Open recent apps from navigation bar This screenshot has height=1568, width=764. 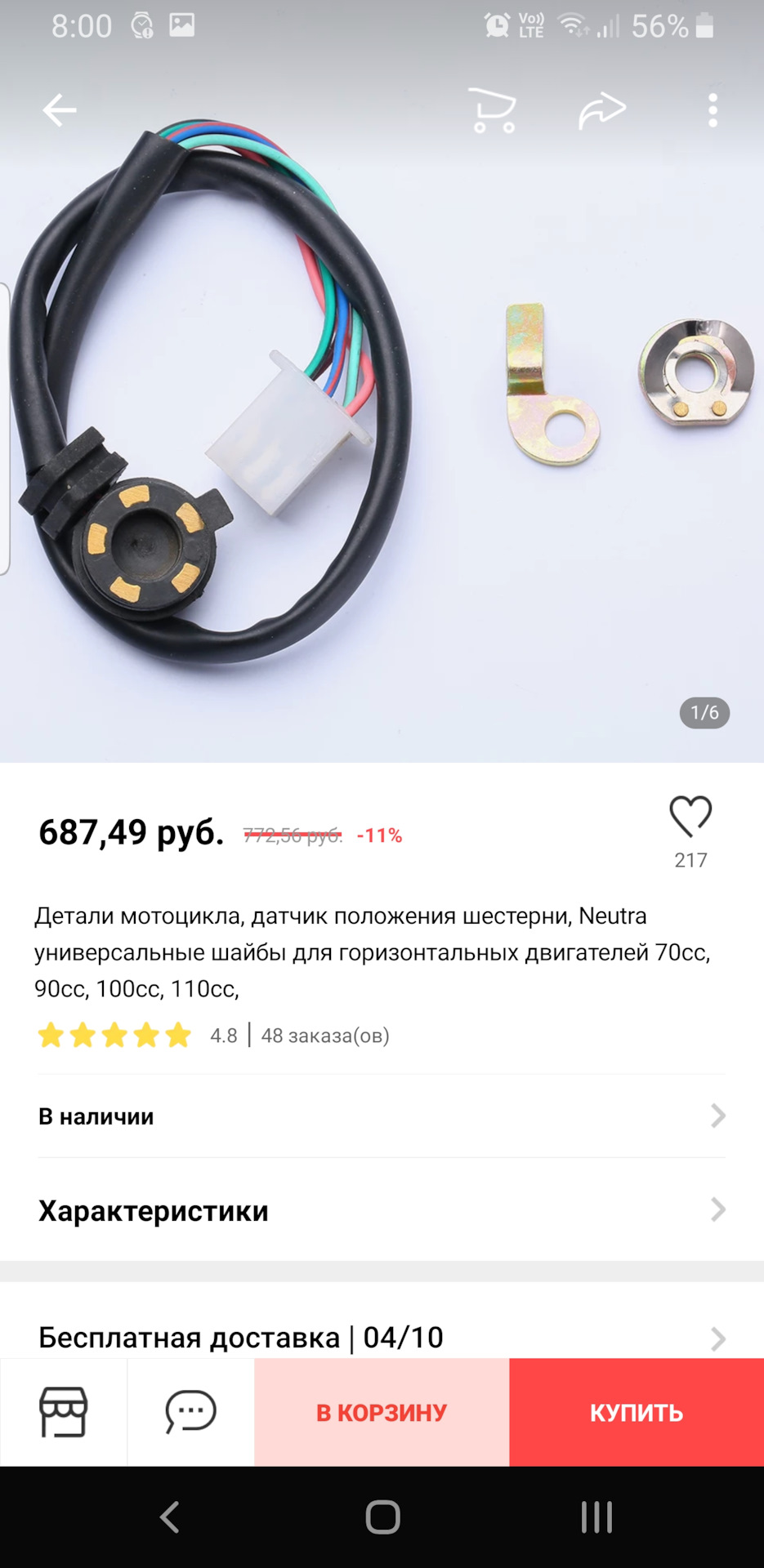click(596, 1517)
